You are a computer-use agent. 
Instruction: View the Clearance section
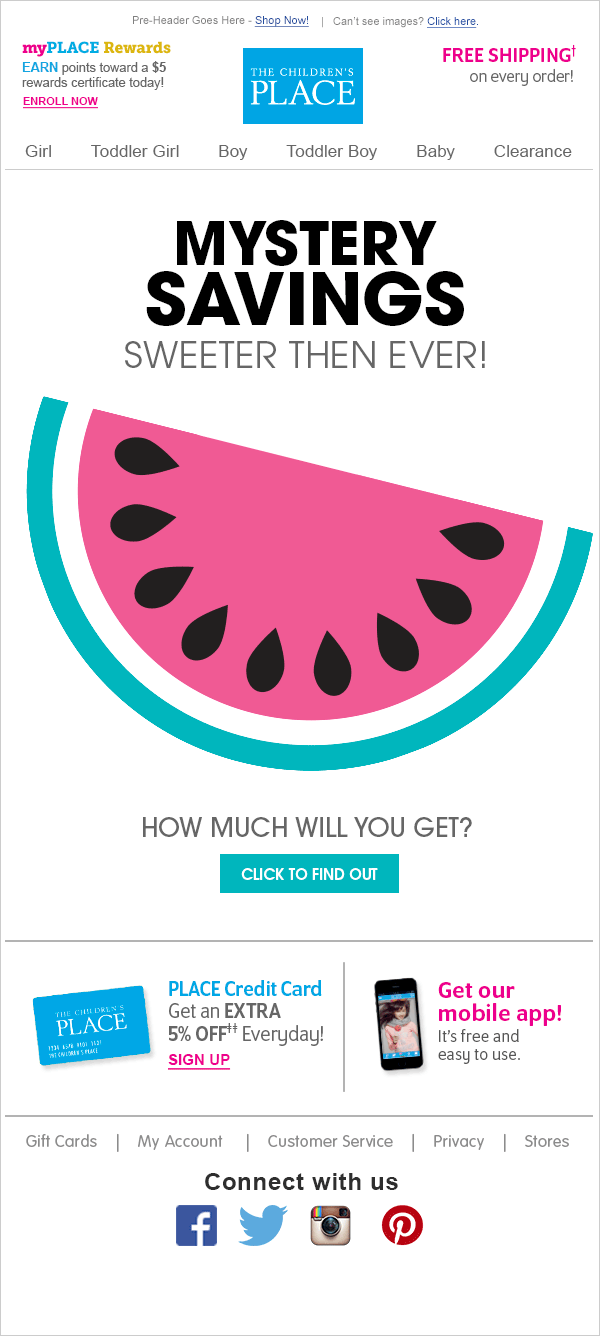(x=532, y=151)
